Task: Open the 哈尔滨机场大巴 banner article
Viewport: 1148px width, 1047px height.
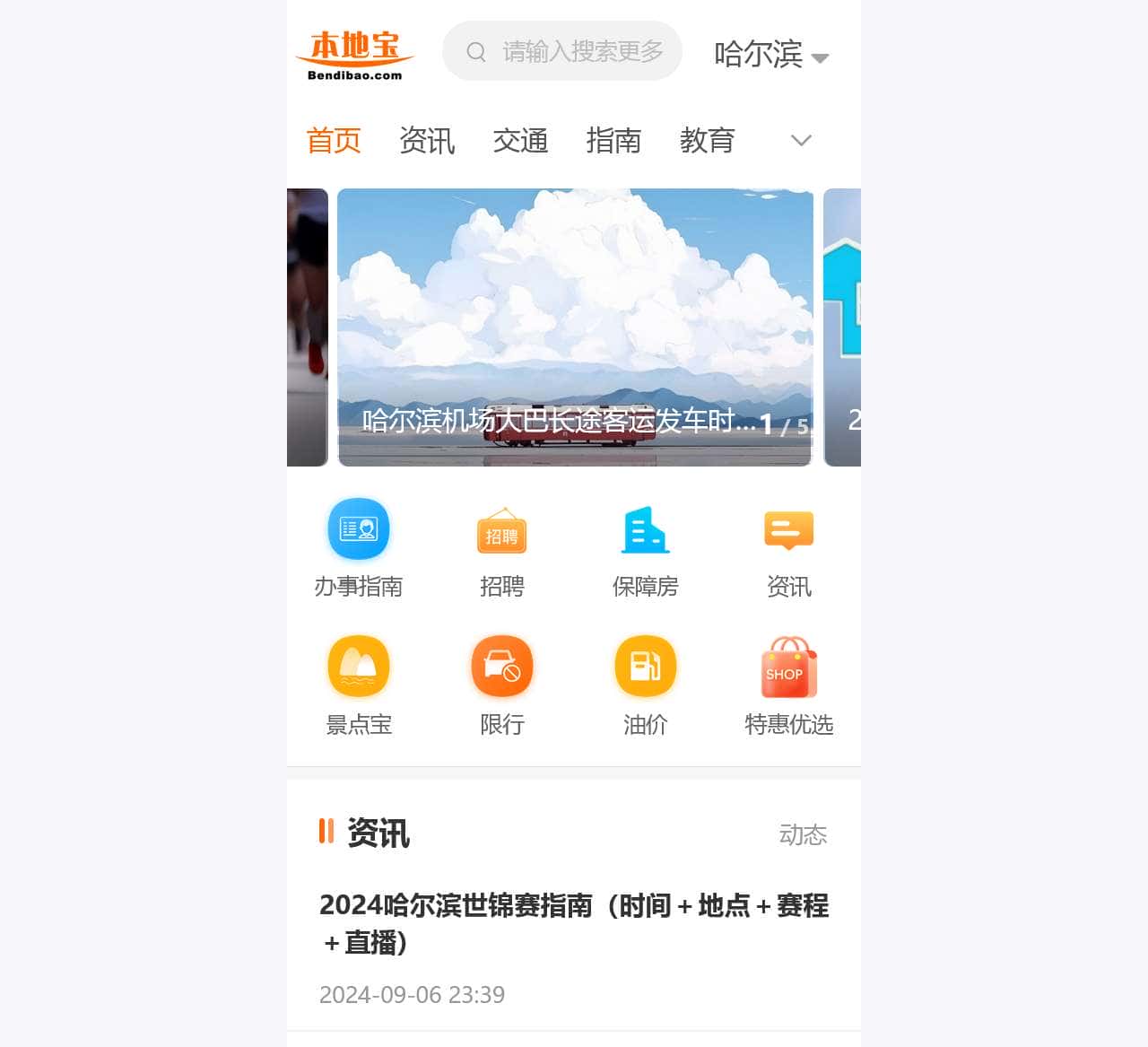Action: pyautogui.click(x=575, y=327)
